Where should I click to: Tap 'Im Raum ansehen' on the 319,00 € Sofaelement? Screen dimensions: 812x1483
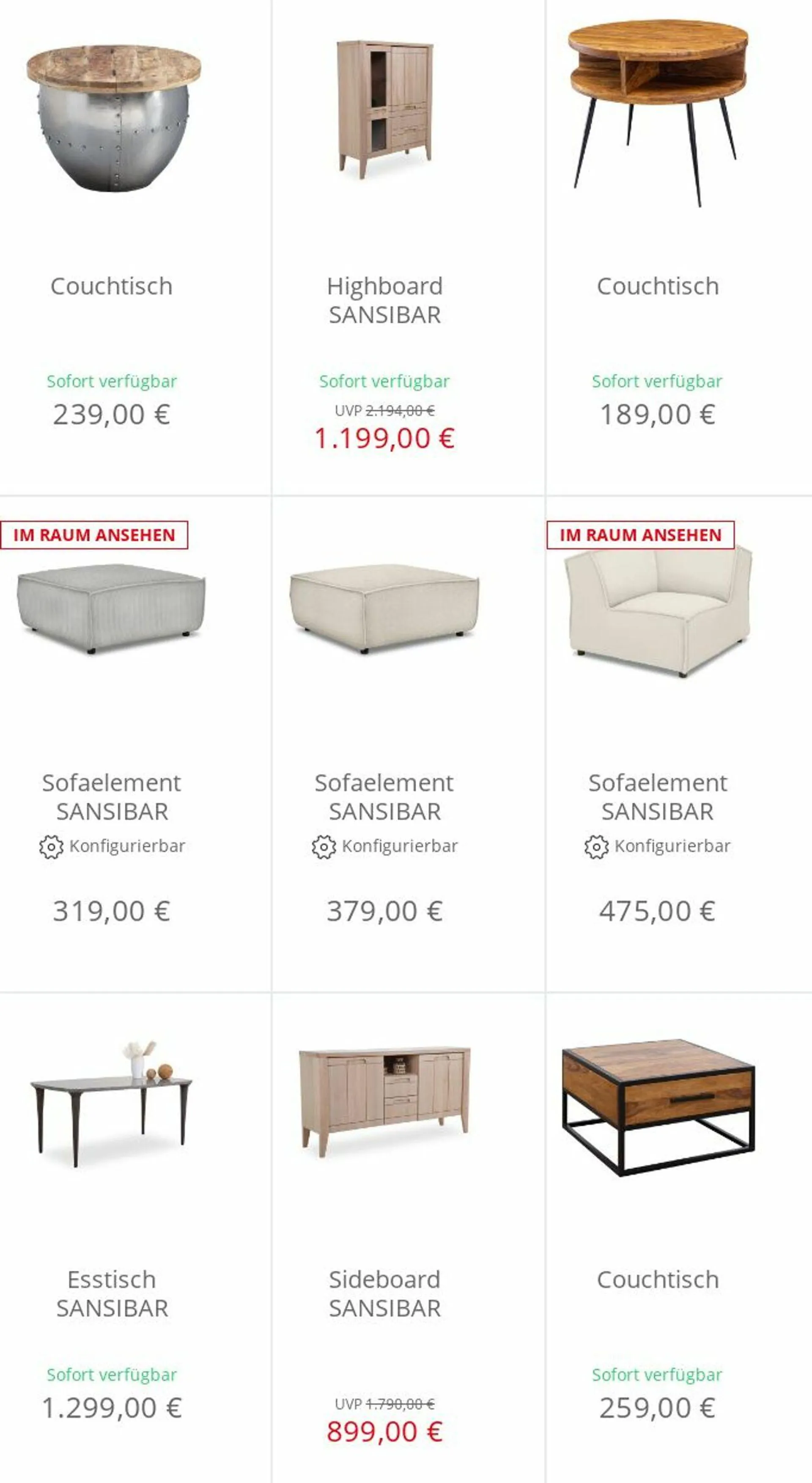point(94,535)
